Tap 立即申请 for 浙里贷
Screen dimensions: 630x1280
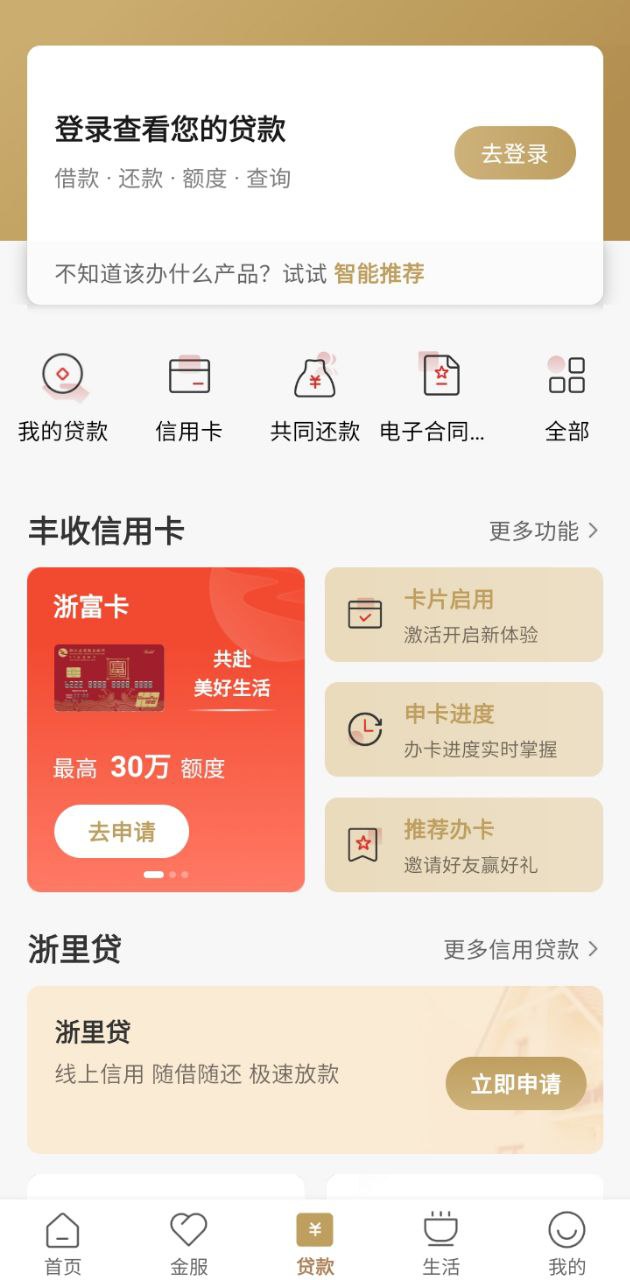click(516, 1084)
